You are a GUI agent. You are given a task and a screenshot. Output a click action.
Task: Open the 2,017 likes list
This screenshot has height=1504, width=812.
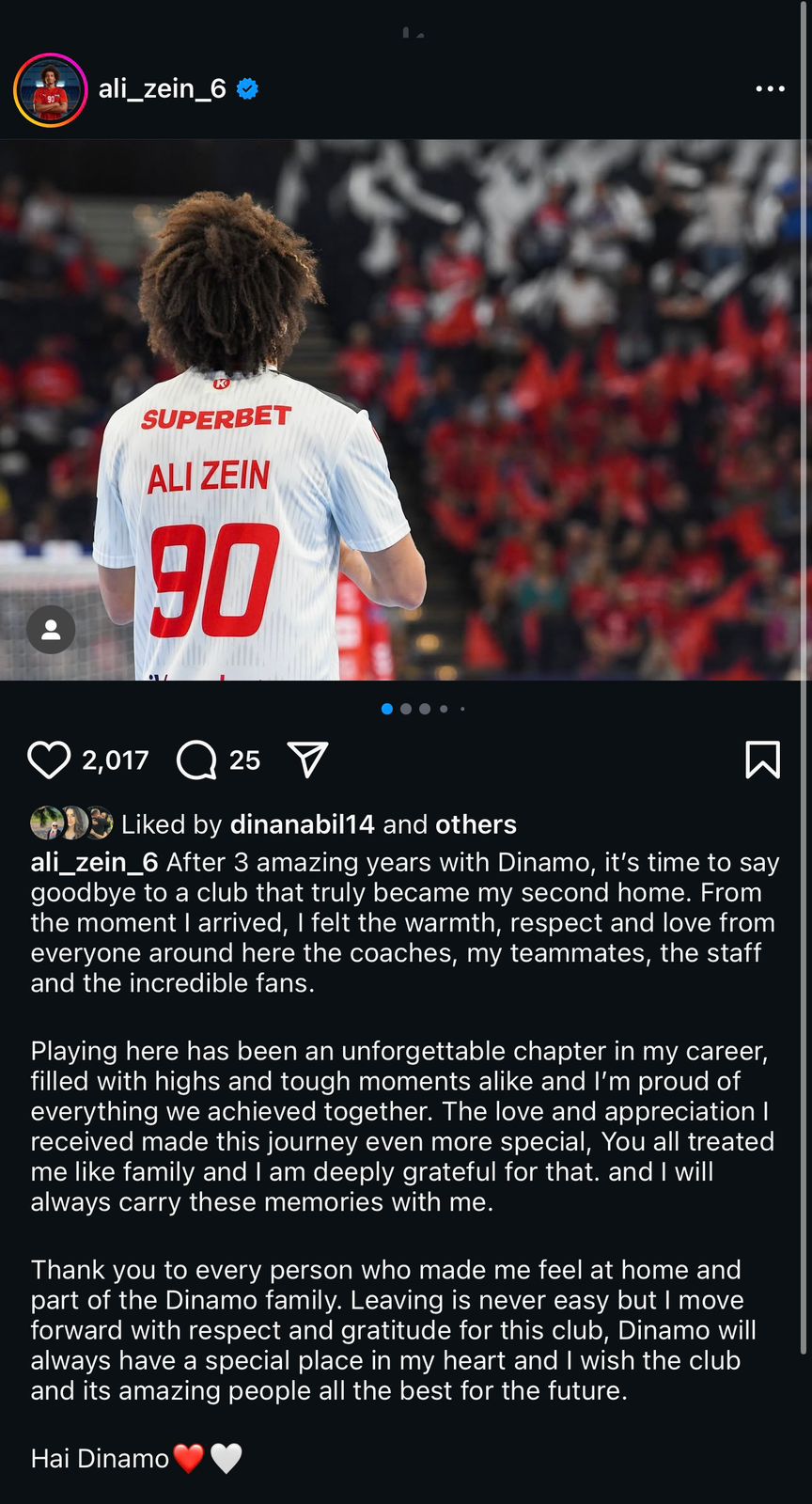click(x=116, y=760)
